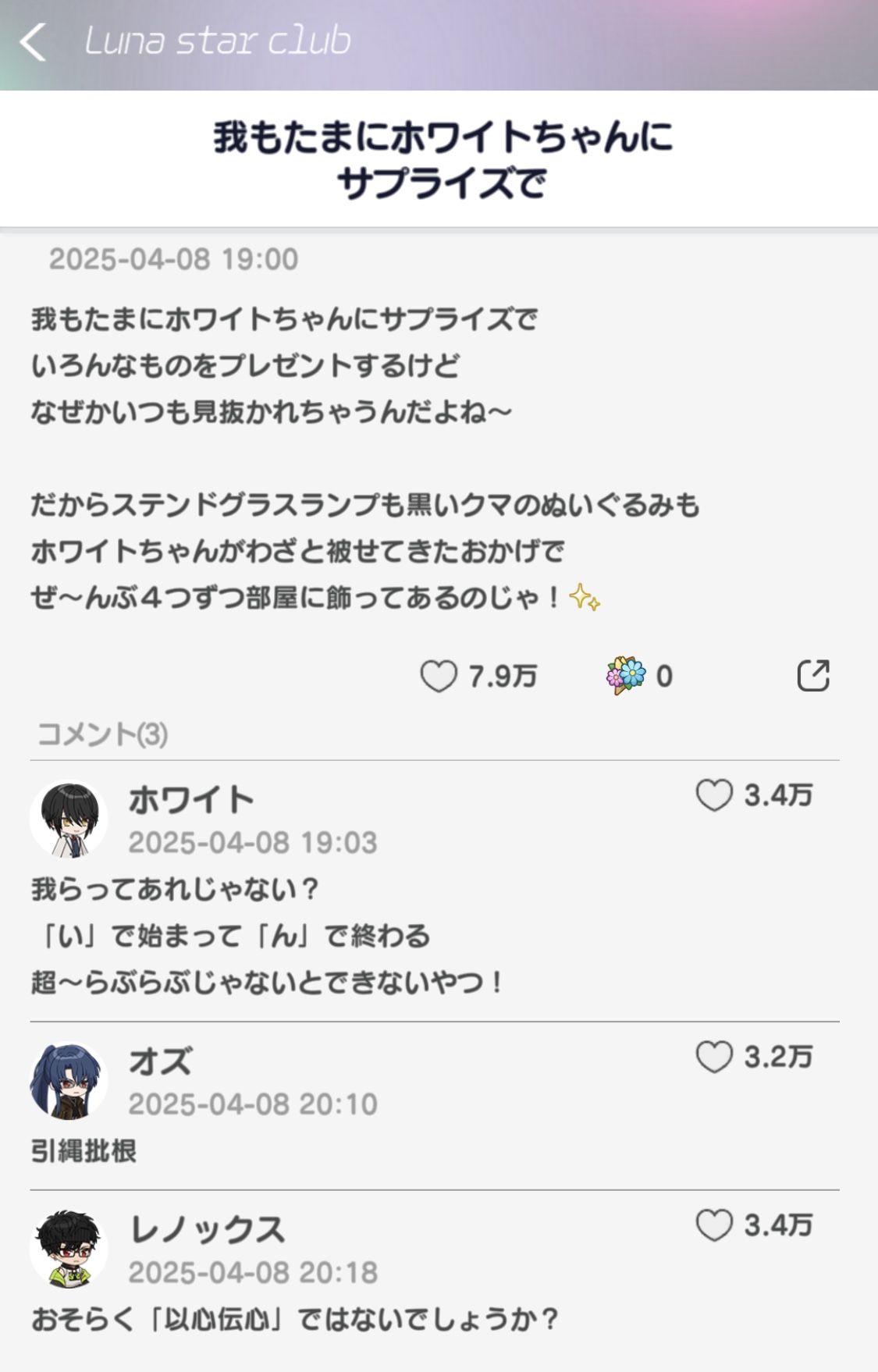878x1372 pixels.
Task: Open オズ's profile avatar
Action: click(x=69, y=1082)
